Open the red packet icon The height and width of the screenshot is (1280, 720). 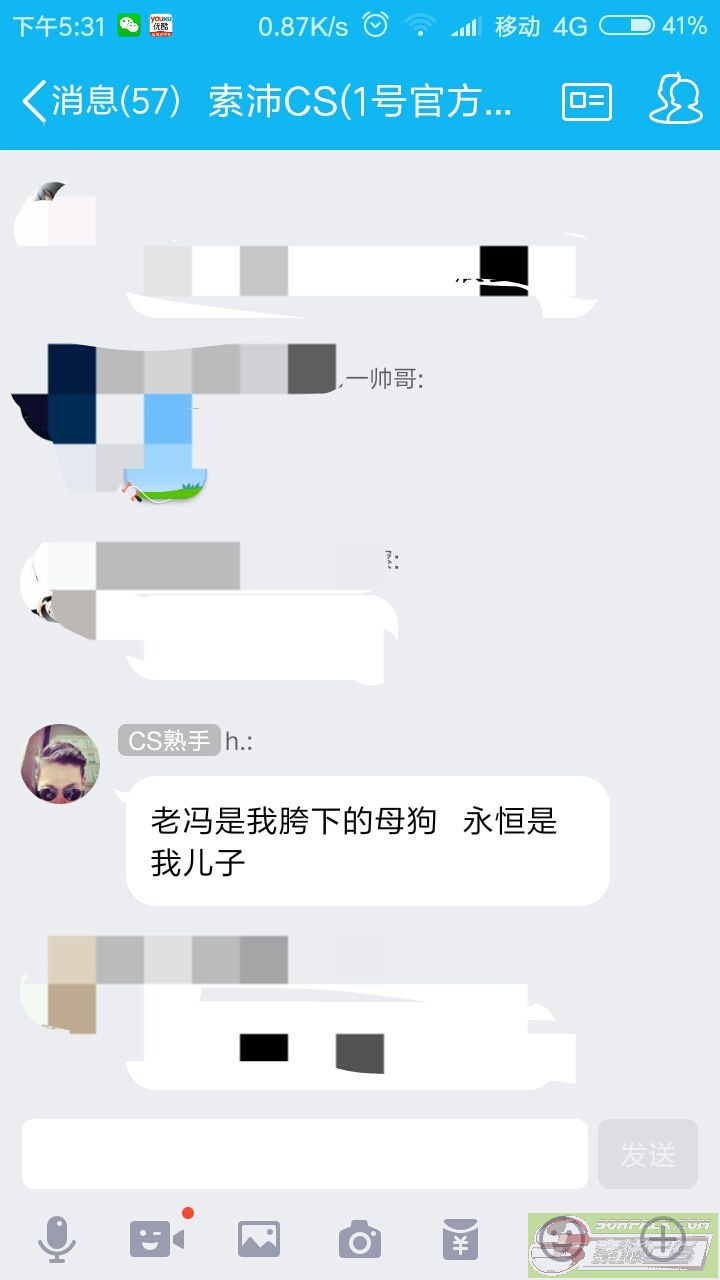[x=461, y=1240]
